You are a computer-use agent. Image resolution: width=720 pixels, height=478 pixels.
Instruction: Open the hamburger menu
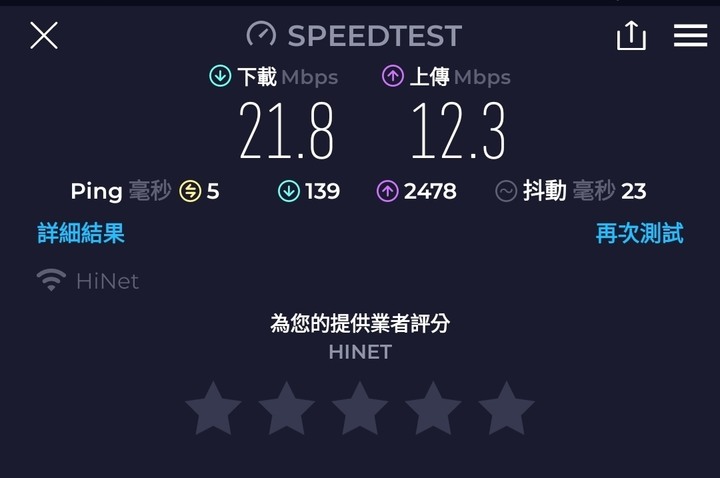pyautogui.click(x=690, y=36)
